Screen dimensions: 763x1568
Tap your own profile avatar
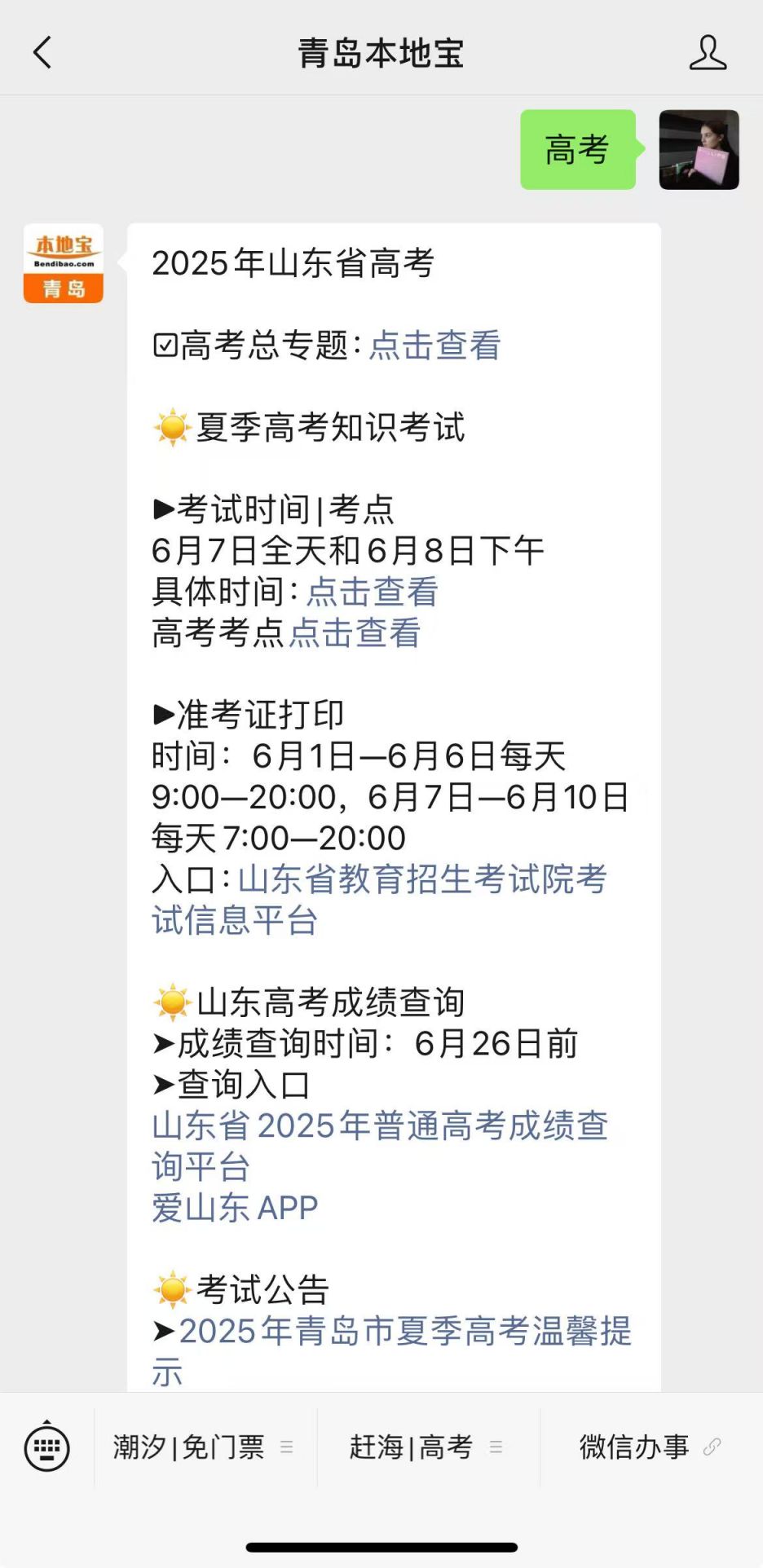pyautogui.click(x=699, y=150)
